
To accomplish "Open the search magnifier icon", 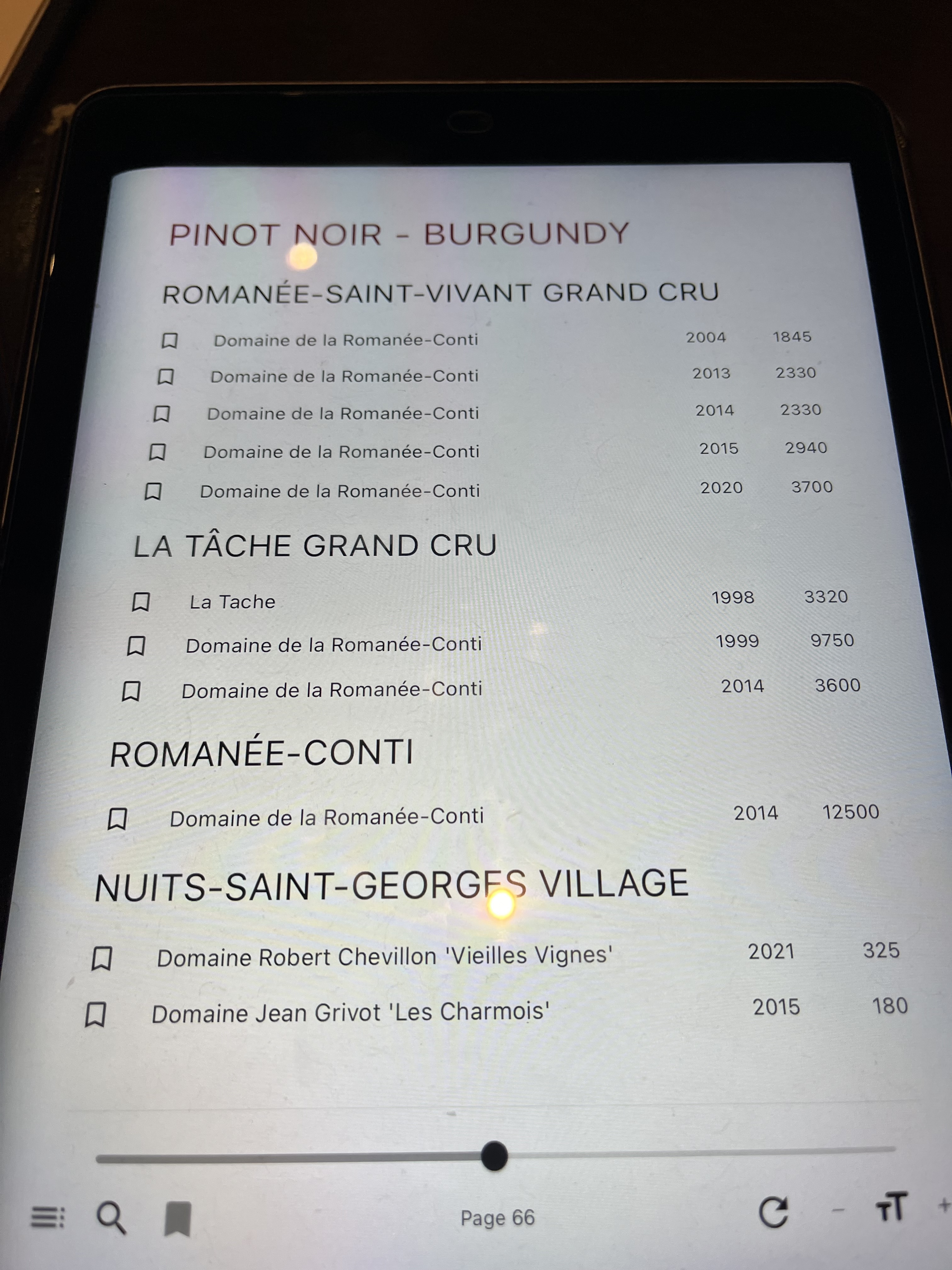I will pos(111,1217).
